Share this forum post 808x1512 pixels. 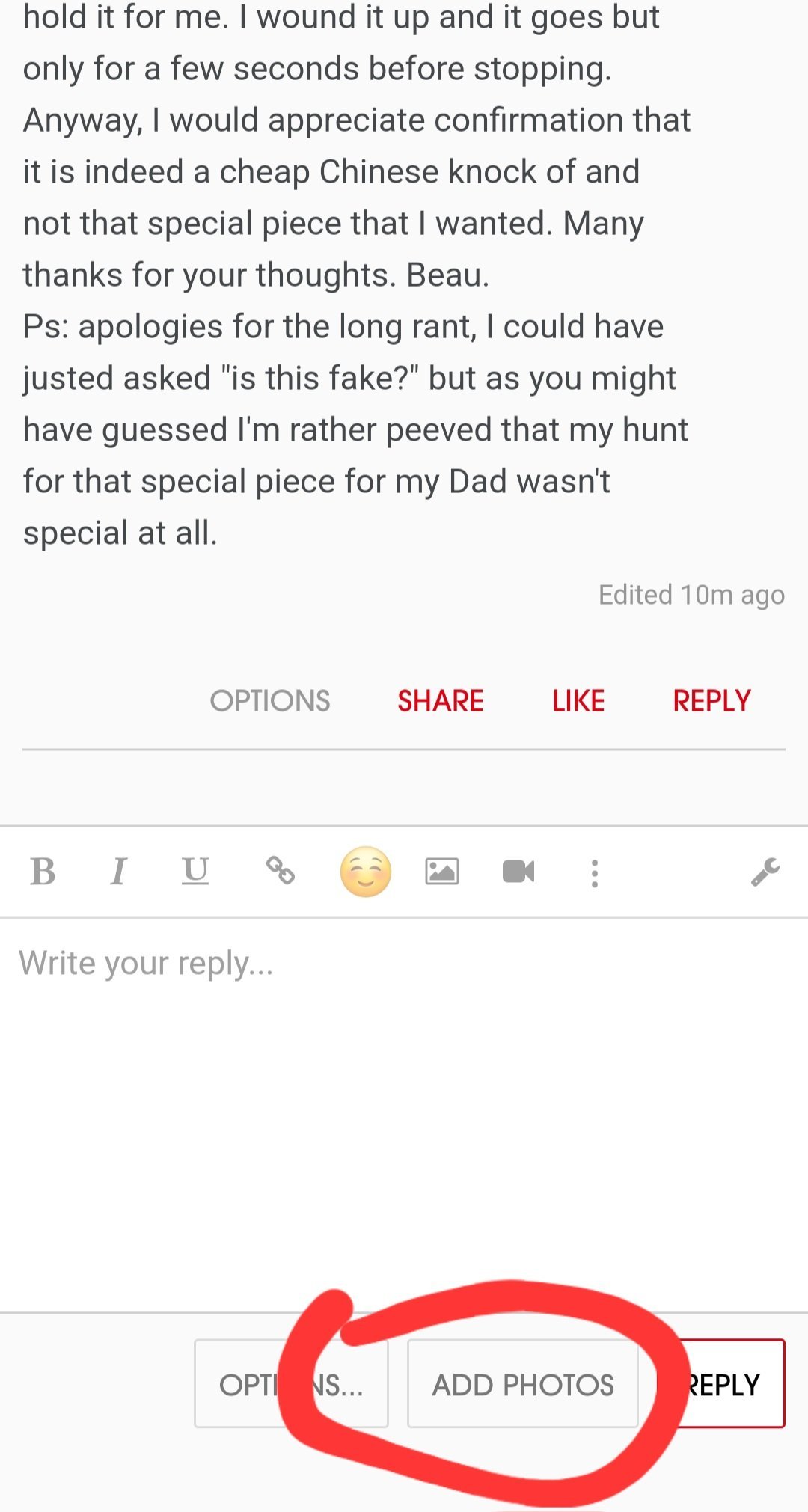tap(440, 701)
